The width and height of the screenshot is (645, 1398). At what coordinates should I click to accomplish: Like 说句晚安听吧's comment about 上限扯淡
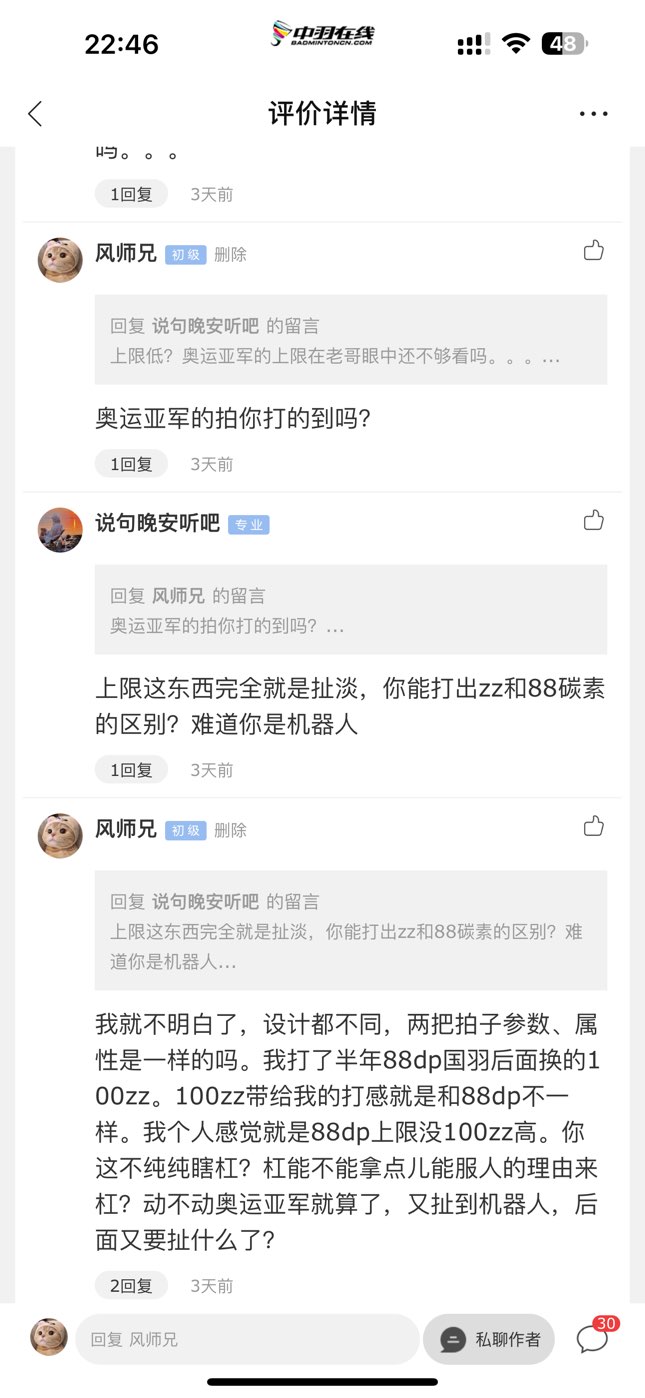[x=594, y=520]
